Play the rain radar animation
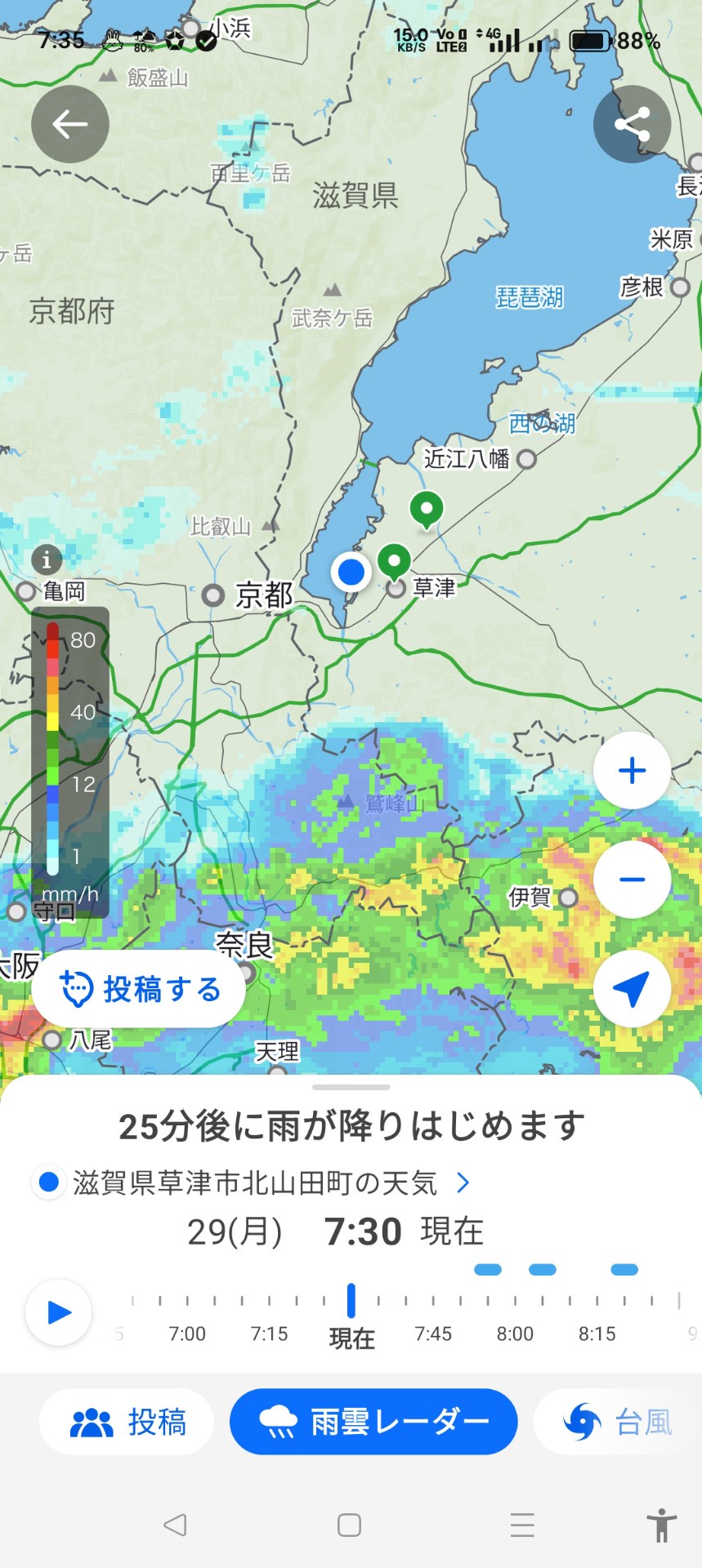 coord(59,1312)
